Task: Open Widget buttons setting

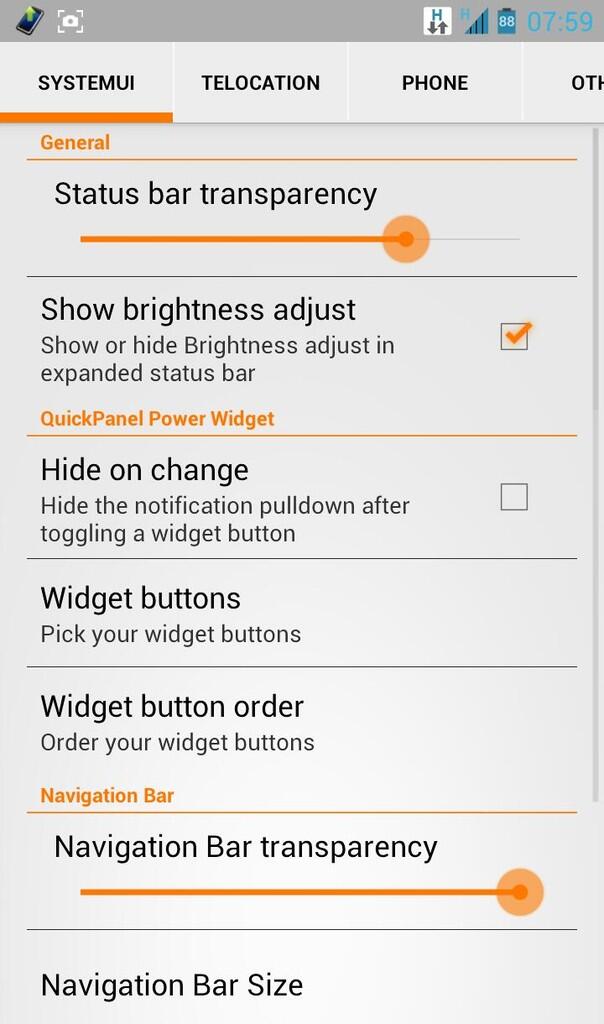Action: (300, 614)
